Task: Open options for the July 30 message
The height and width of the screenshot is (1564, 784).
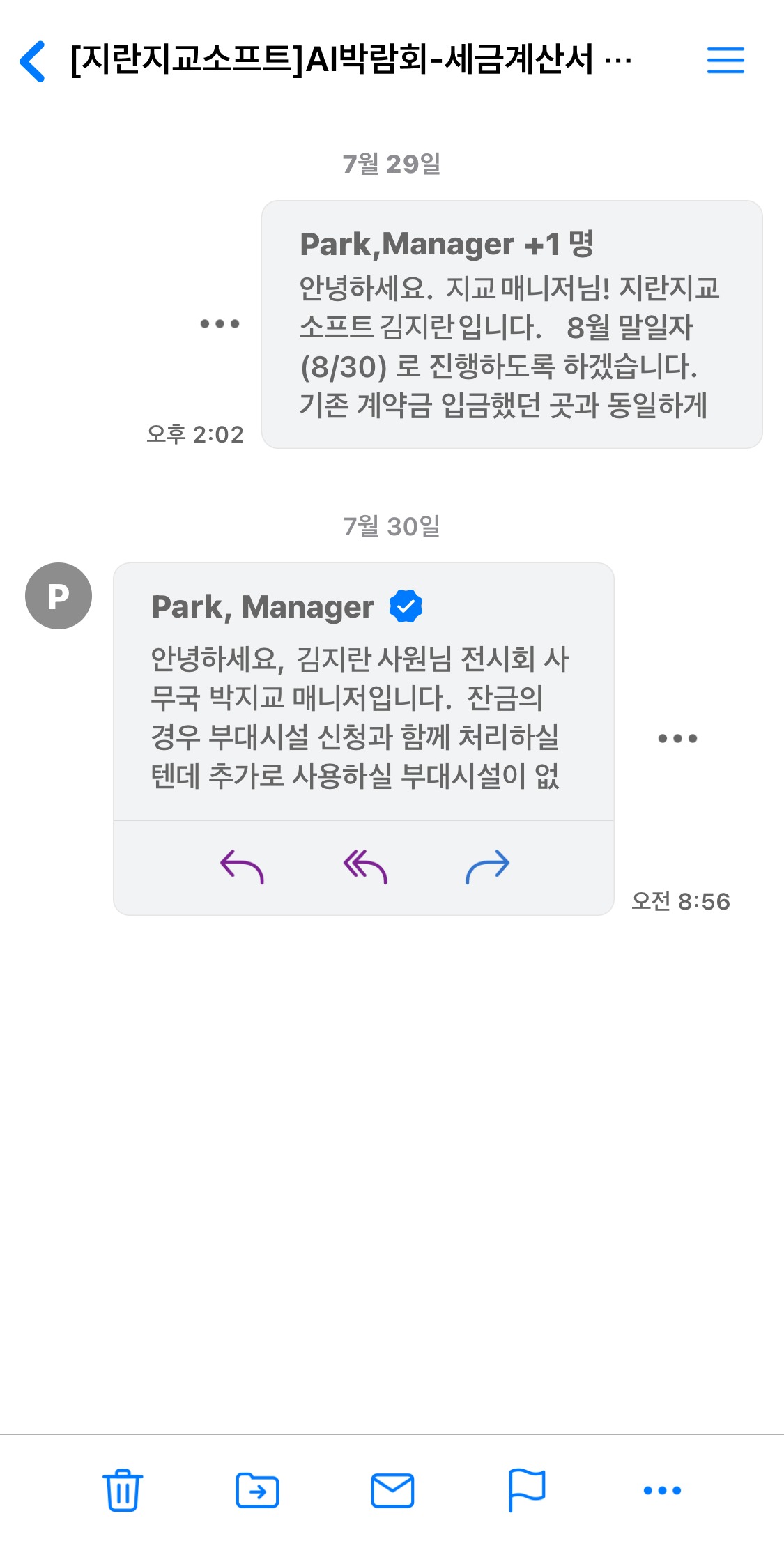Action: [676, 737]
